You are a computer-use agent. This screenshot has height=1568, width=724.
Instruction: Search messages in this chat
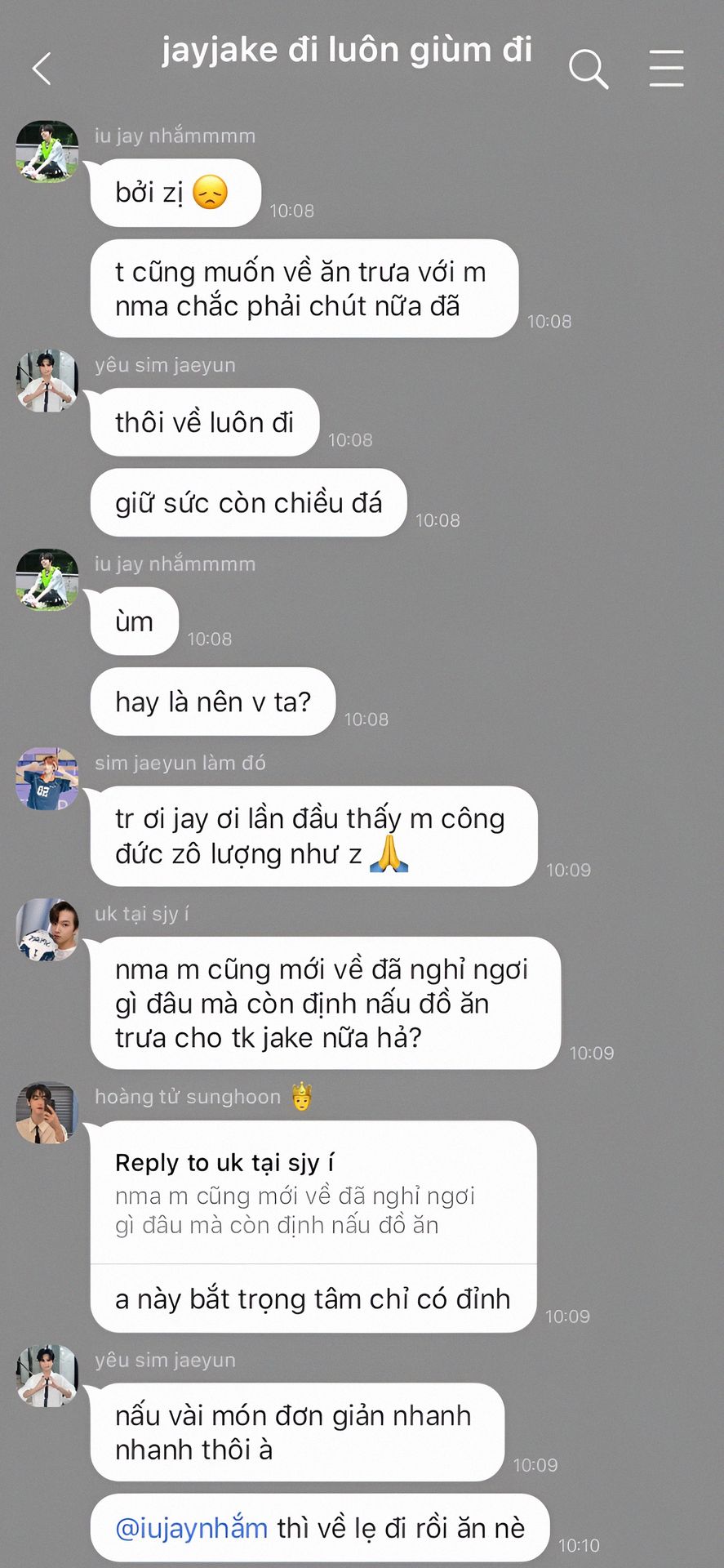point(589,69)
